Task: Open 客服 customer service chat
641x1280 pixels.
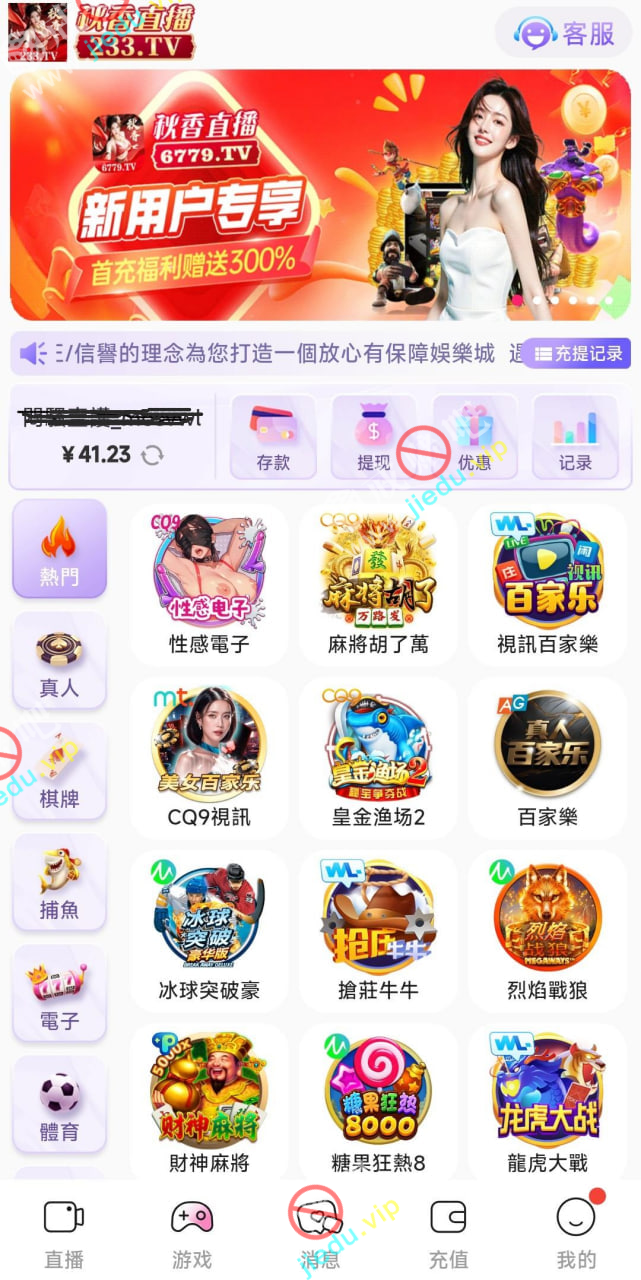Action: point(566,34)
